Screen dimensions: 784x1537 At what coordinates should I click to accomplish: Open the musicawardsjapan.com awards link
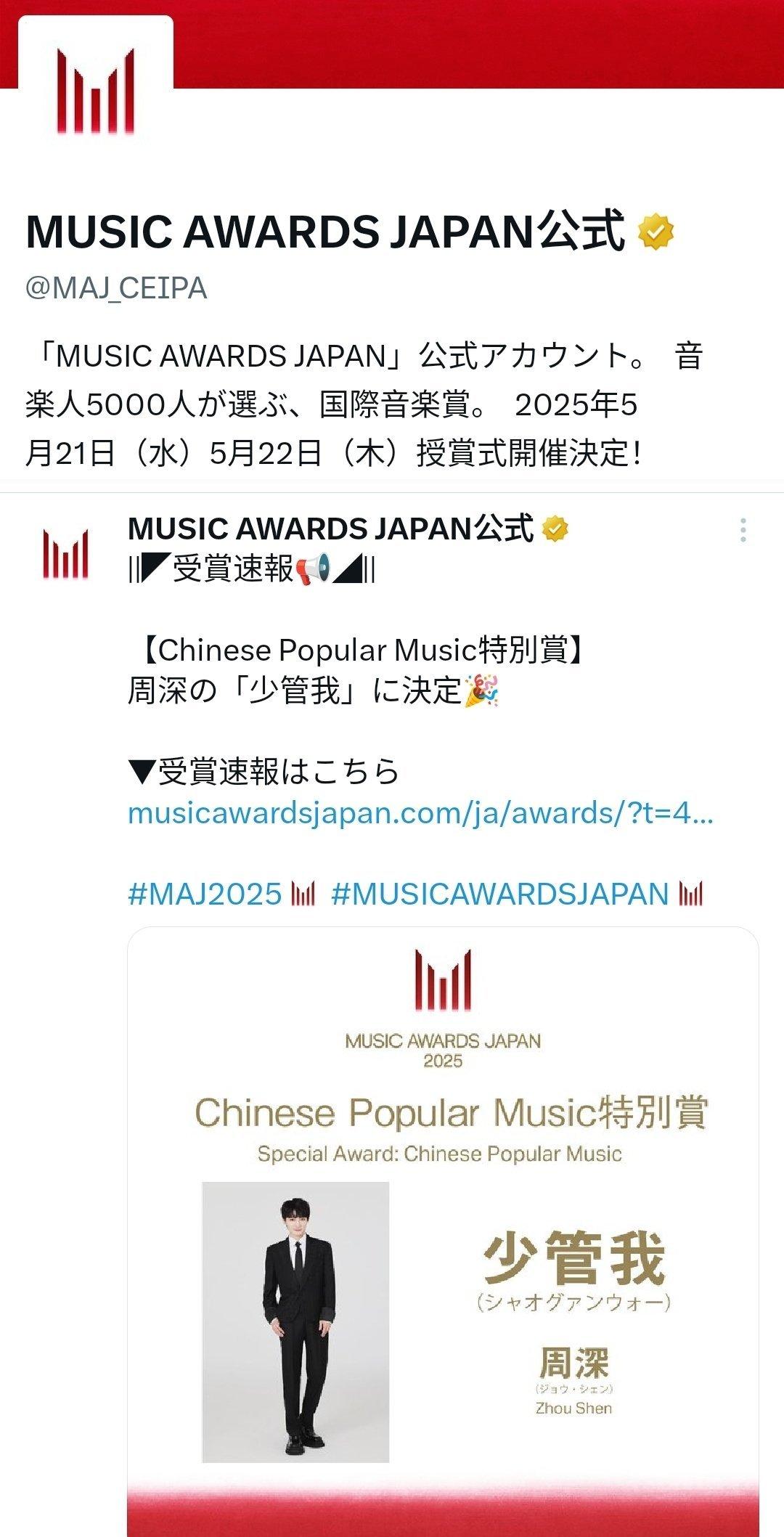click(420, 813)
